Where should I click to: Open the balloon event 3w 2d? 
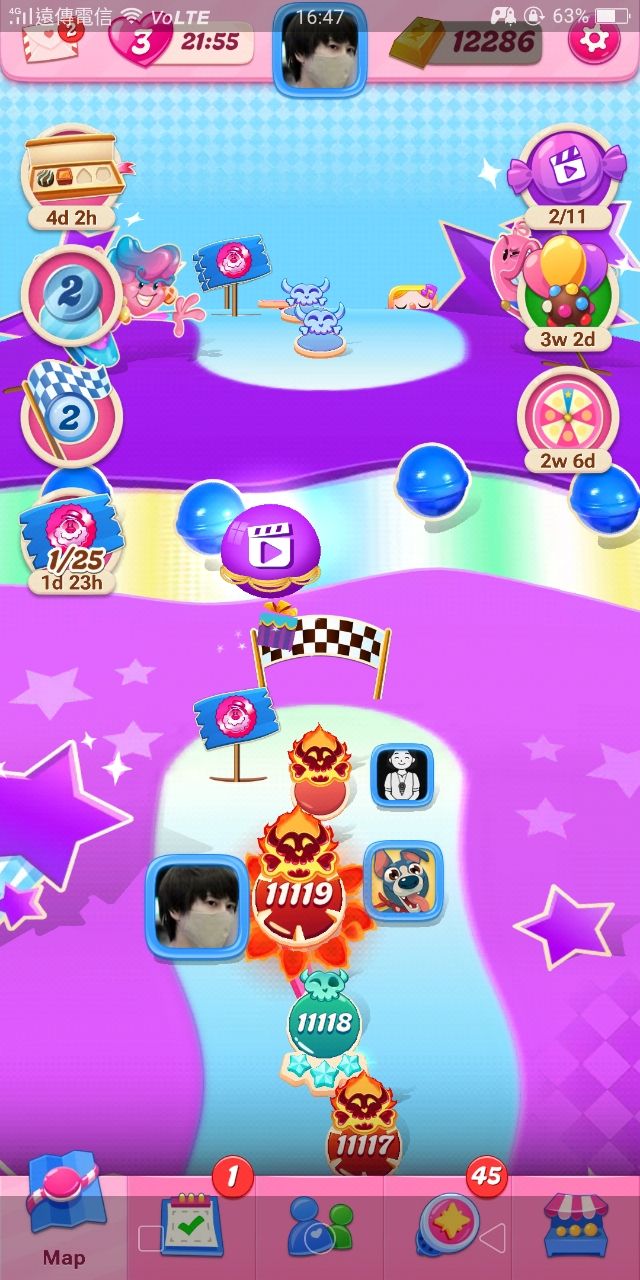(x=567, y=292)
